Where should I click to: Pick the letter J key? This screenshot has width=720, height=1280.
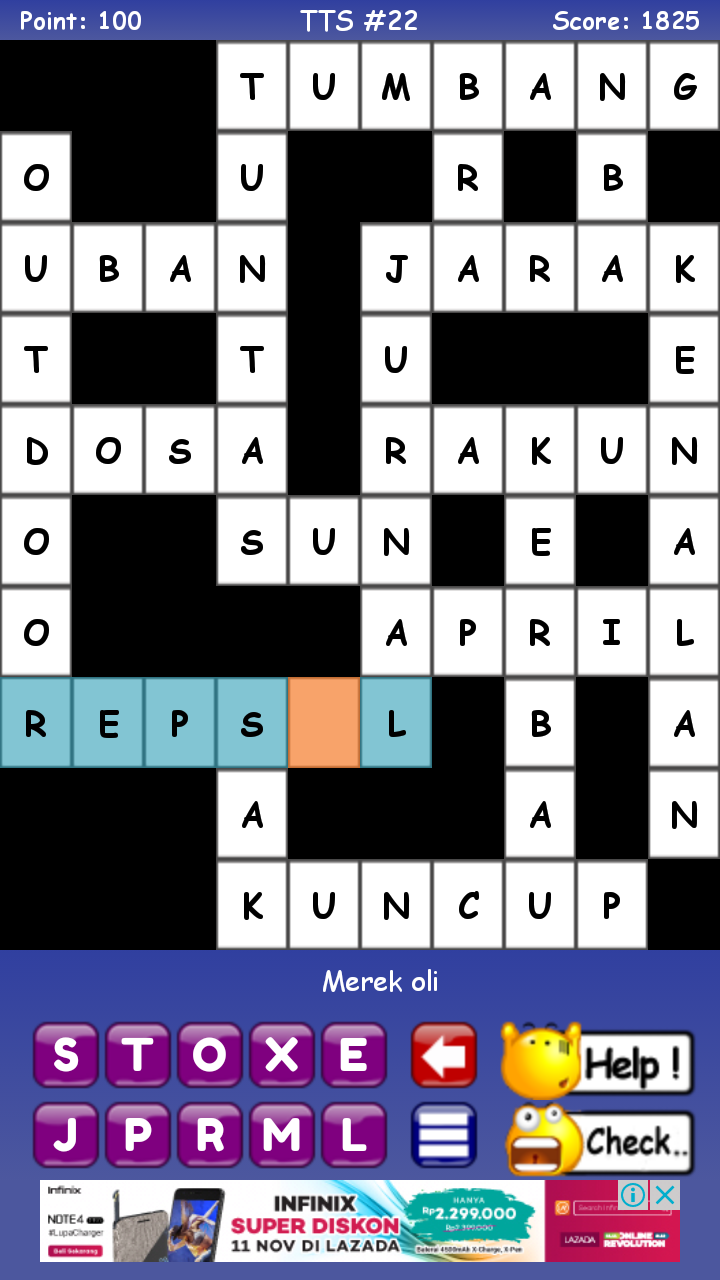(x=66, y=1135)
